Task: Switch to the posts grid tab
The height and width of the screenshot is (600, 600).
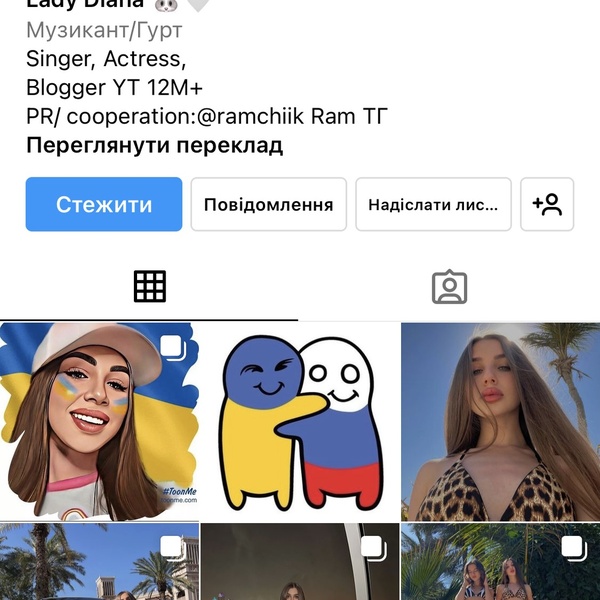Action: (149, 287)
